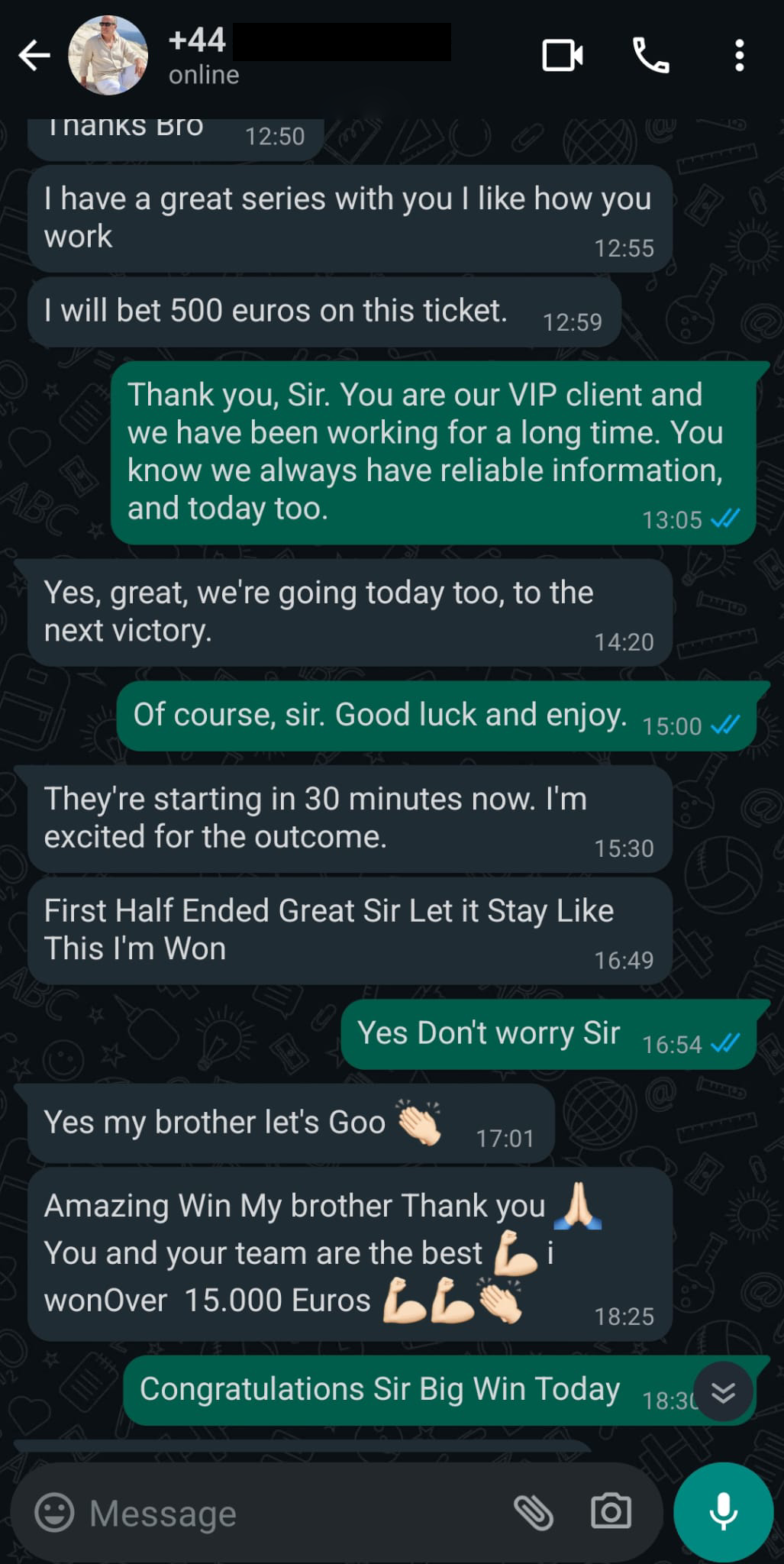
Task: Open the emoji picker
Action: 55,1513
